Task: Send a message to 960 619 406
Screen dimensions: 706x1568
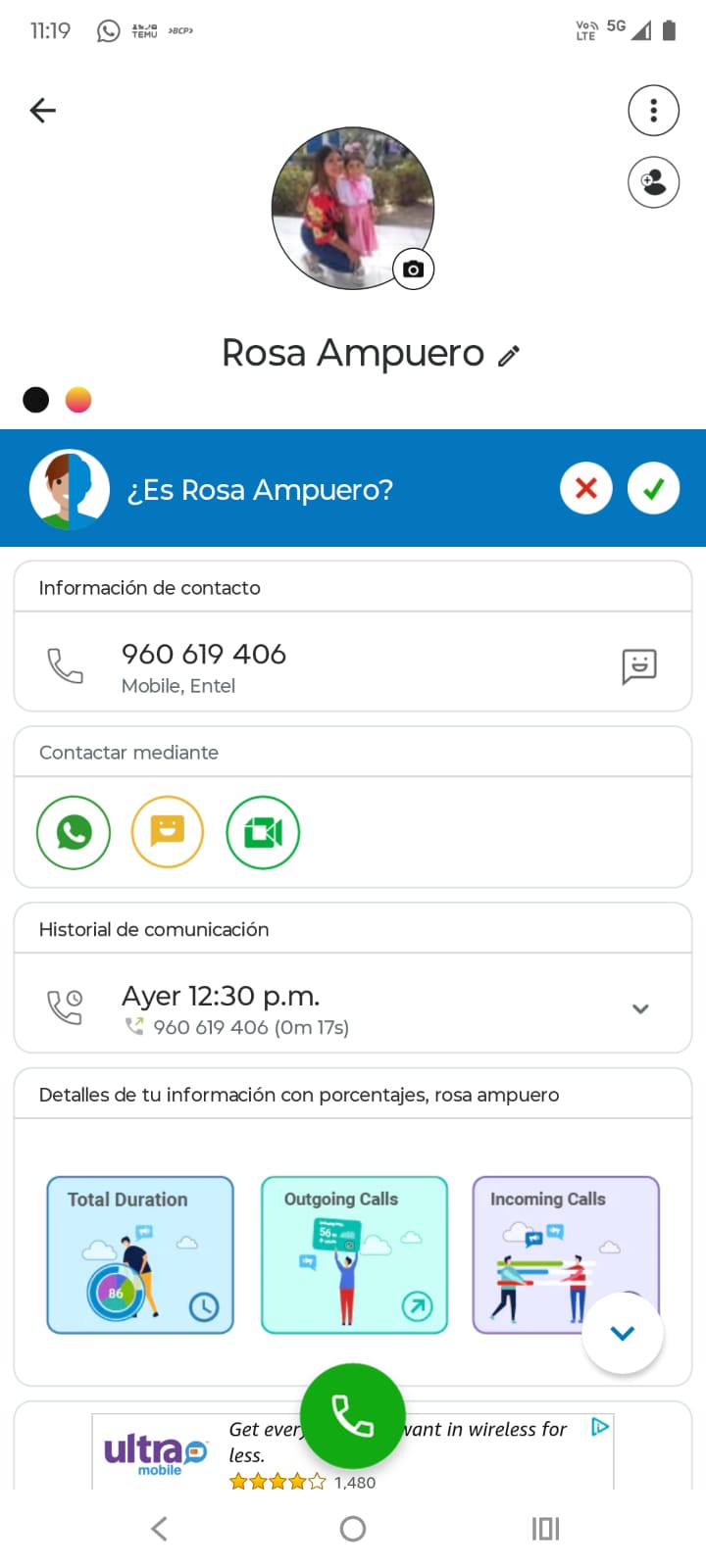Action: pos(639,665)
